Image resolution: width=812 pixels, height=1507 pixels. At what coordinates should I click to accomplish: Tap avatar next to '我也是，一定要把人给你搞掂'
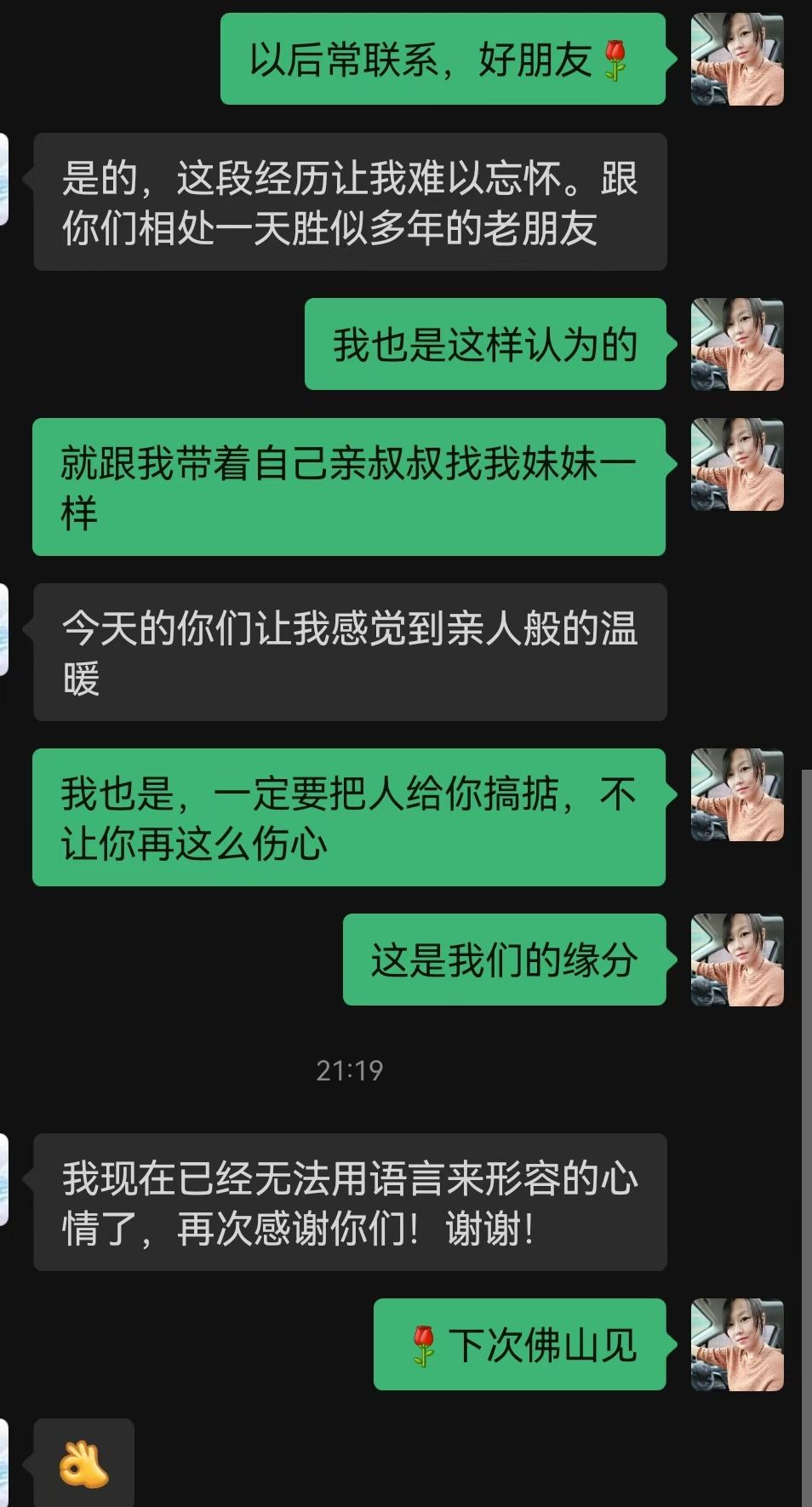[737, 794]
